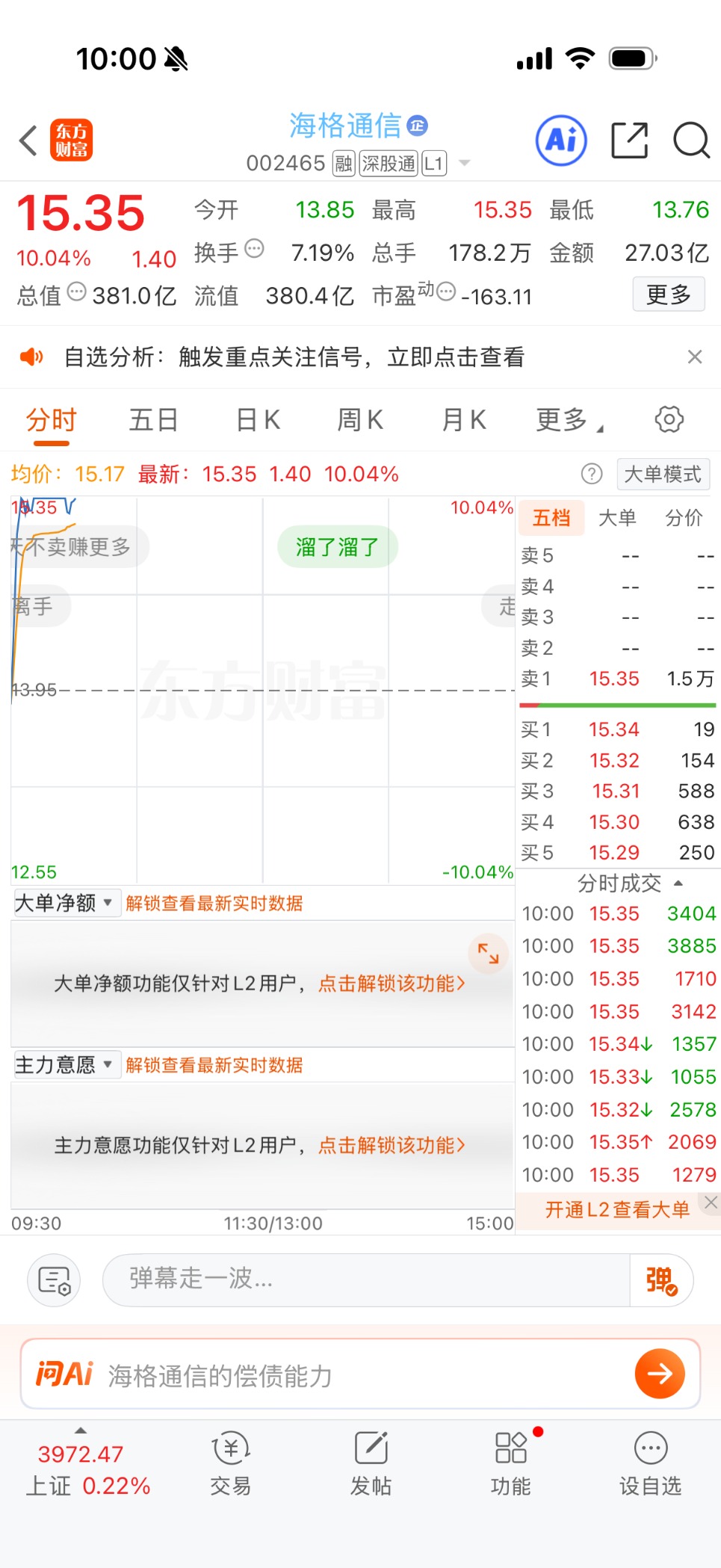Tap 更多 for more quote details
This screenshot has height=1568, width=721.
click(x=668, y=294)
